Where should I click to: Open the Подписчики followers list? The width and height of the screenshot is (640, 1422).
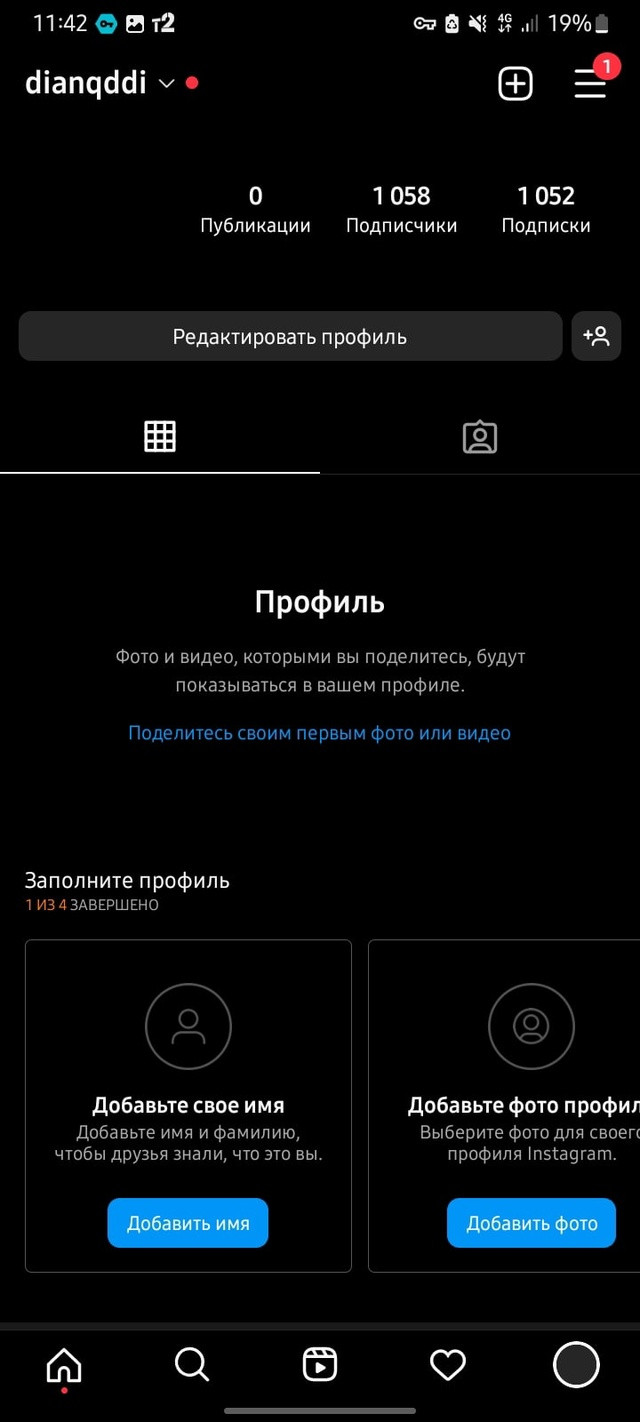coord(401,210)
